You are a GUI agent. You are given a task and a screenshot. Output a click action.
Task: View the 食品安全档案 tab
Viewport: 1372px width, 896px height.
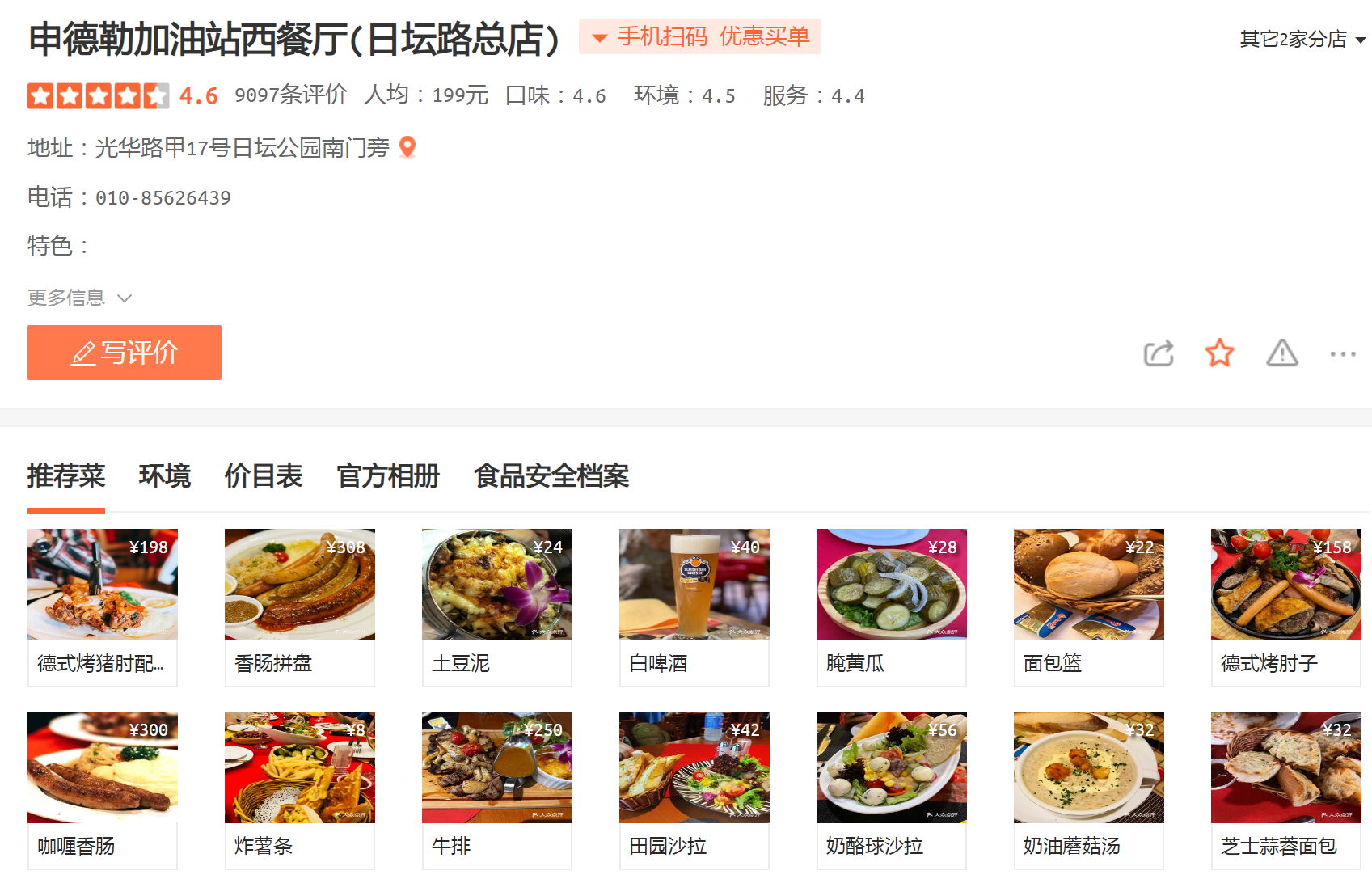tap(551, 476)
